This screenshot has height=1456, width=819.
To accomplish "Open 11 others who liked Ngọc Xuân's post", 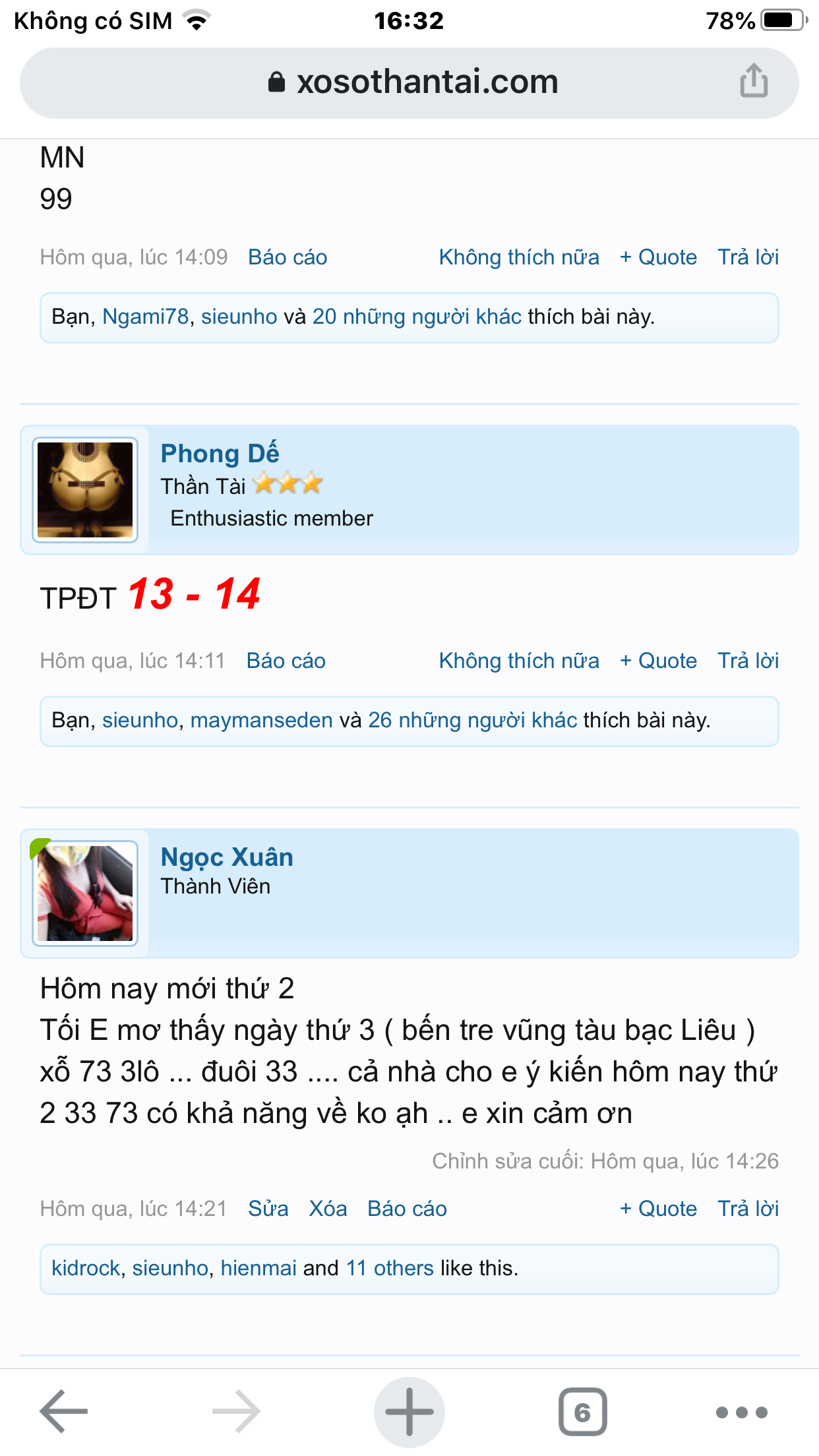I will coord(390,1268).
